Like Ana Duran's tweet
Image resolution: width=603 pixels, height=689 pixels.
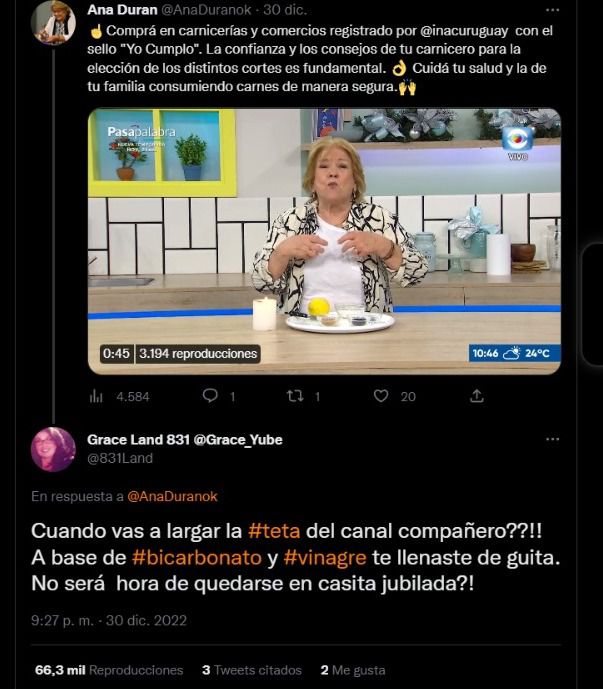tap(394, 396)
